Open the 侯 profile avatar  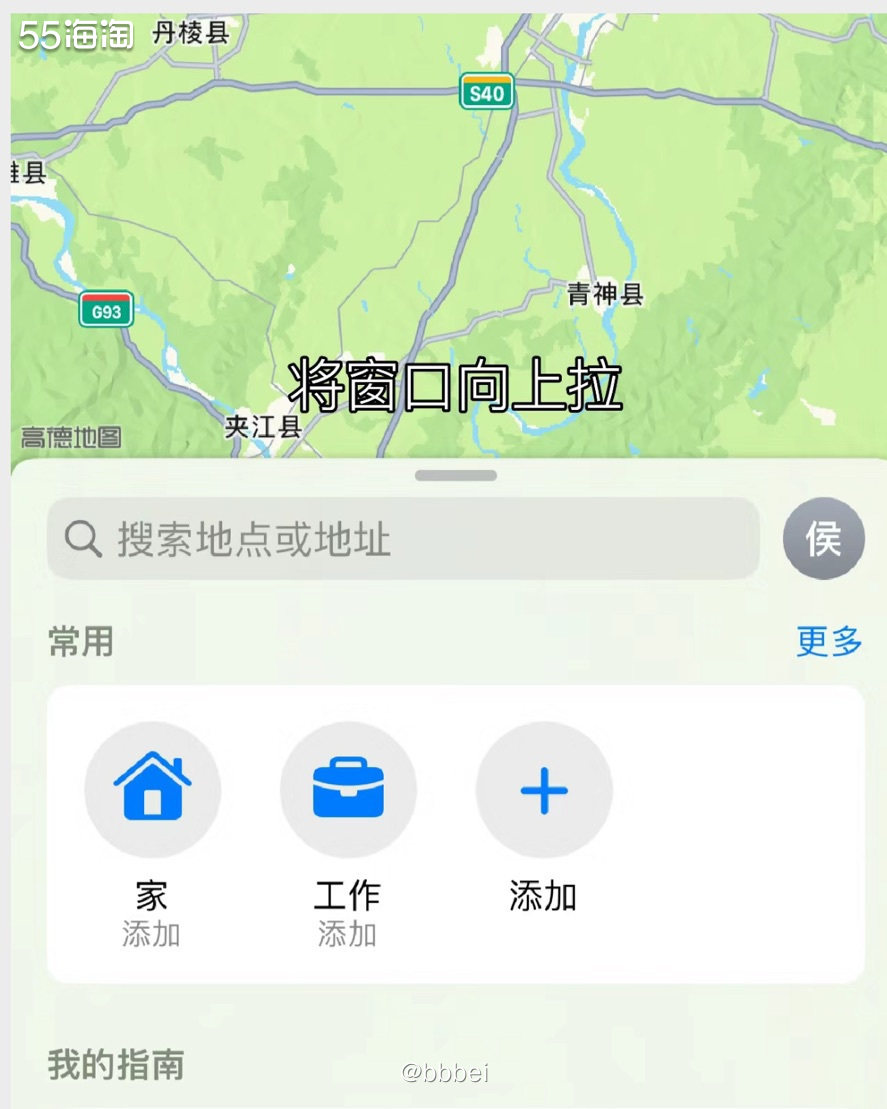pyautogui.click(x=822, y=540)
